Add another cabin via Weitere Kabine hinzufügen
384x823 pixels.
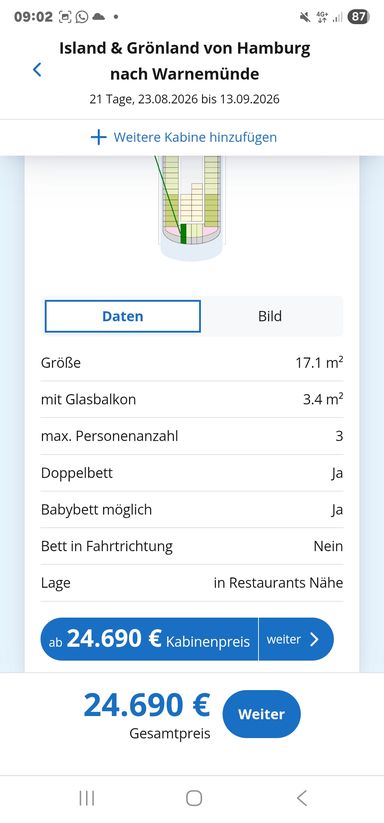[x=184, y=138]
